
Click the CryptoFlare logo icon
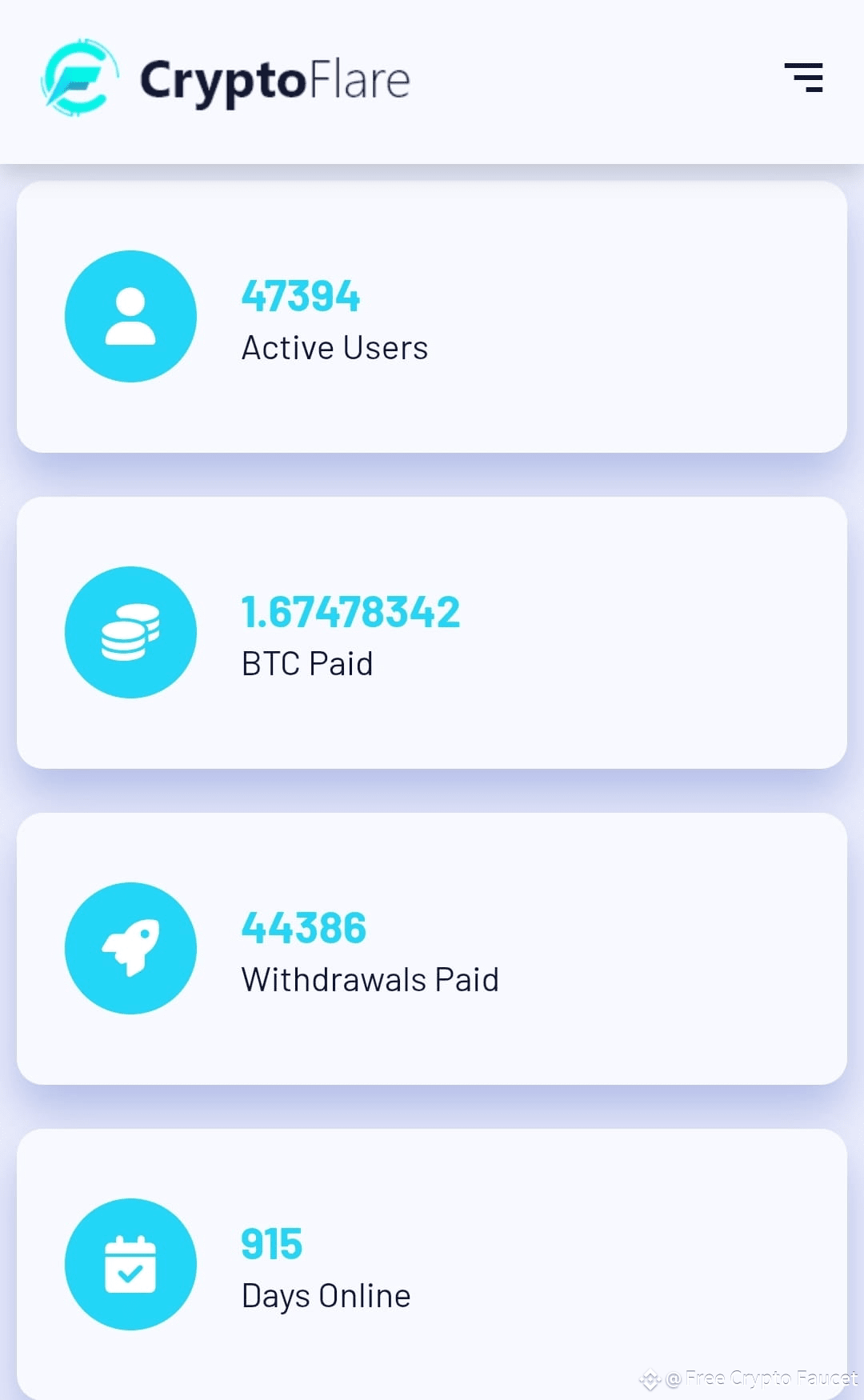(x=78, y=78)
